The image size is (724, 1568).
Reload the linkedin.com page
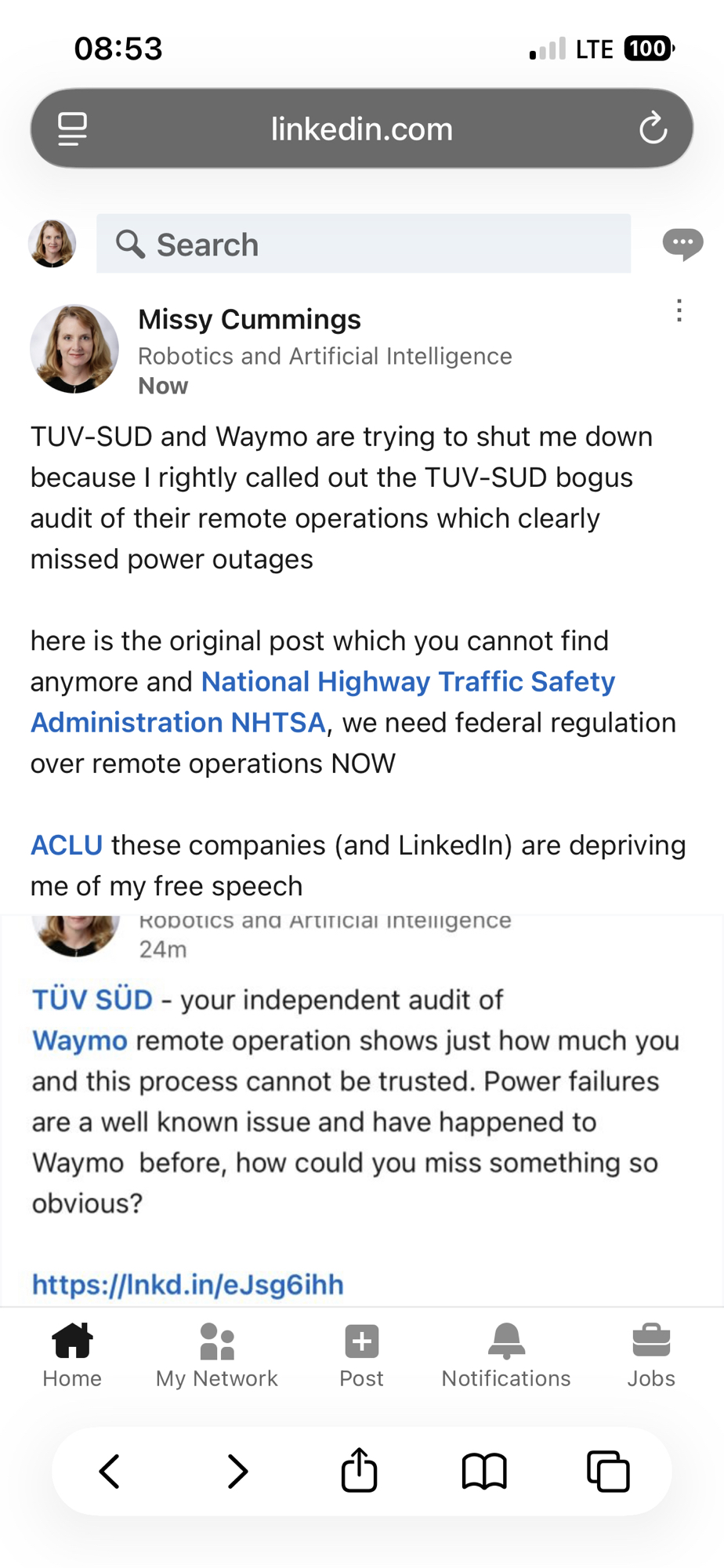(x=653, y=129)
